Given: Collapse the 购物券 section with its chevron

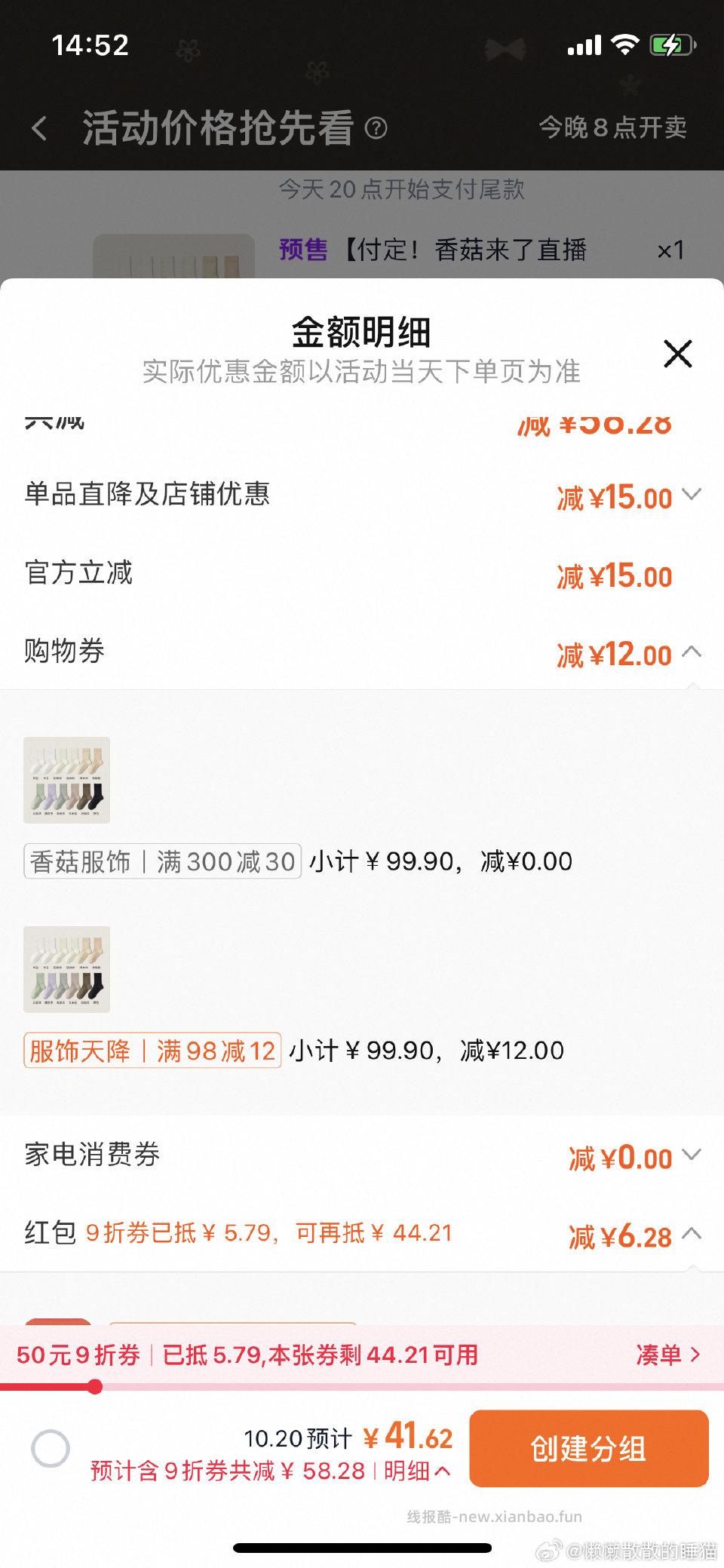Looking at the screenshot, I should click(691, 654).
